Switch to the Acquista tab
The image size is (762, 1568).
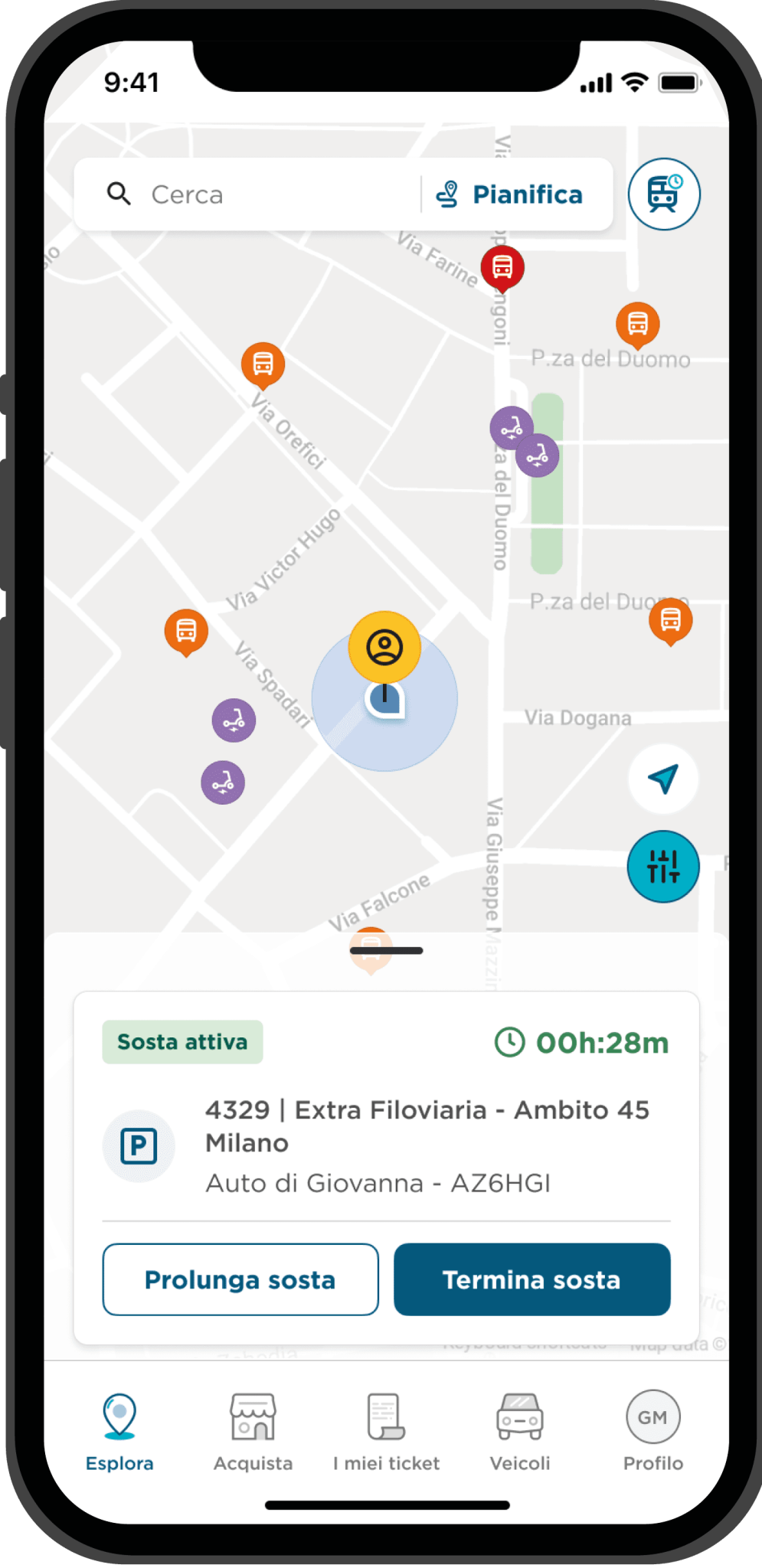[x=253, y=1432]
